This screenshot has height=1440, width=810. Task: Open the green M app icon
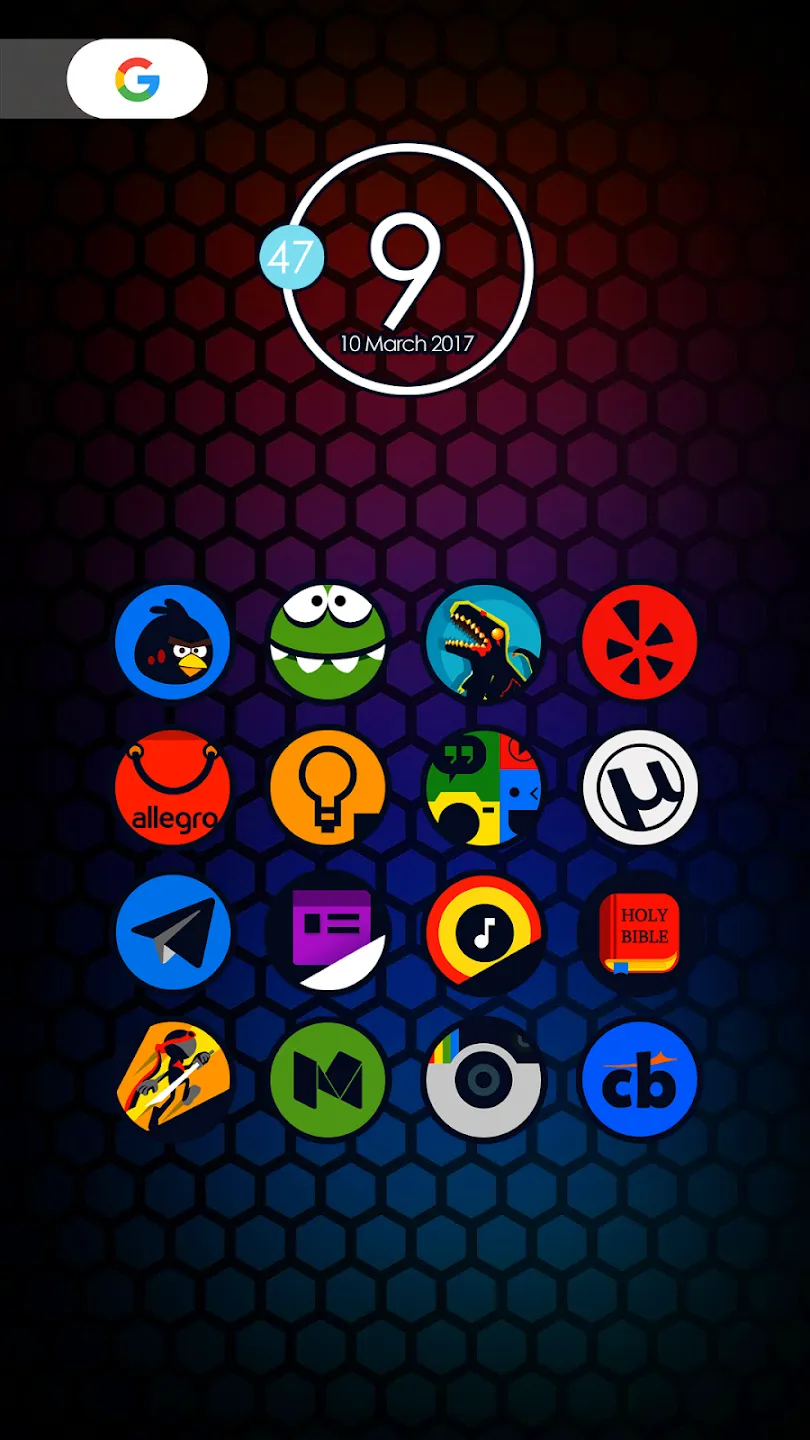click(328, 1080)
